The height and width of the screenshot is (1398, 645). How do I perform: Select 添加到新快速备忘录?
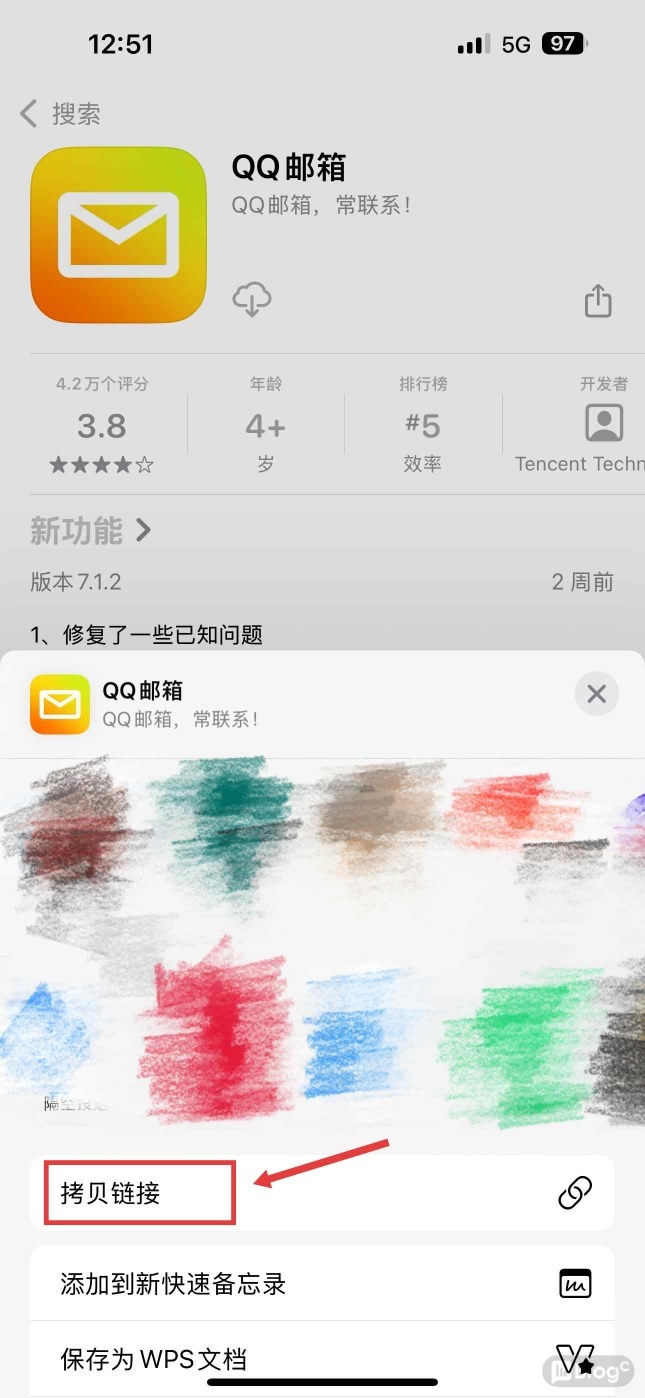point(320,1284)
